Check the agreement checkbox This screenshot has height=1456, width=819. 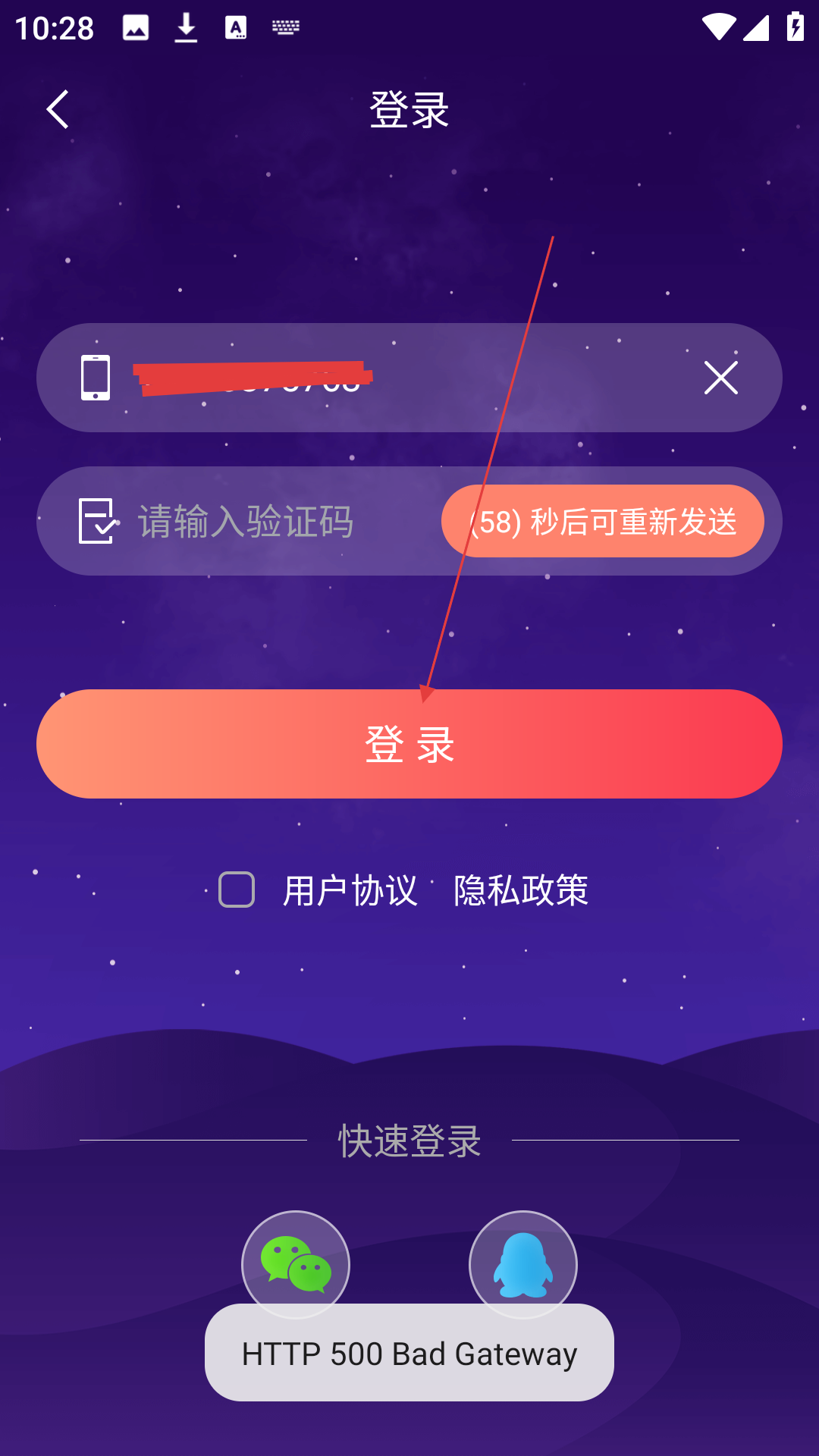tap(237, 890)
